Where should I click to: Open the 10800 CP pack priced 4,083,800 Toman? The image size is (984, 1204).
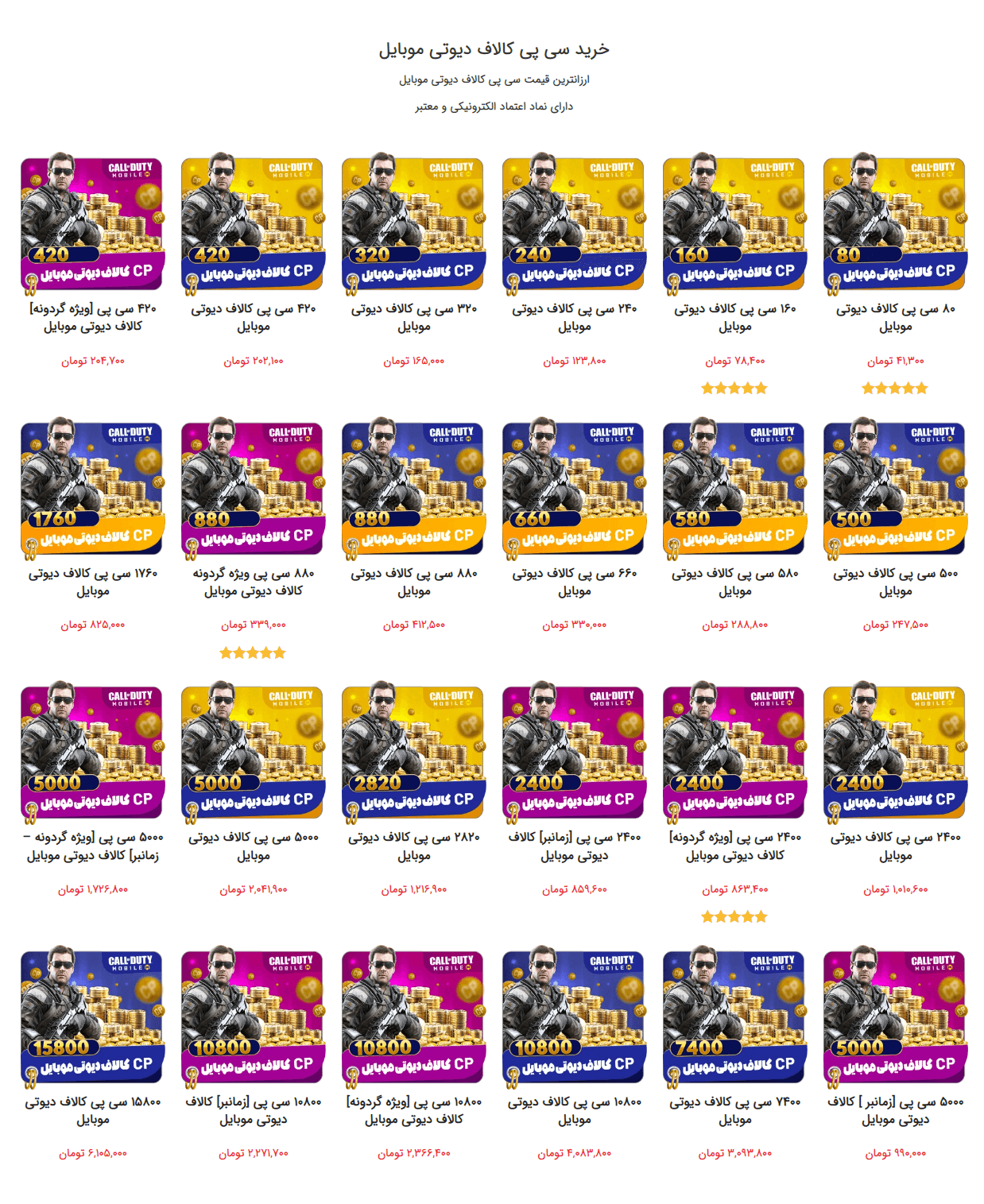coord(574,1016)
